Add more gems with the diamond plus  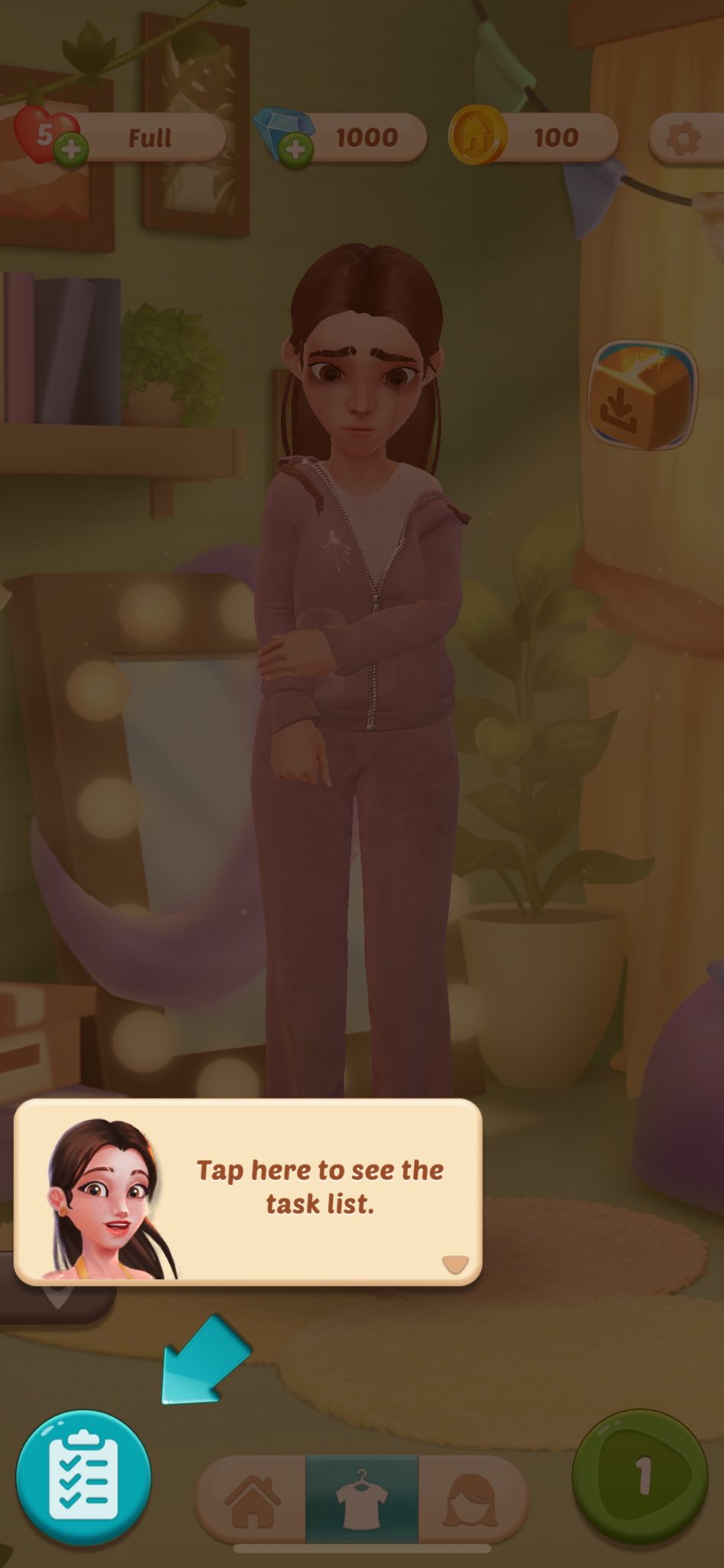(x=295, y=149)
